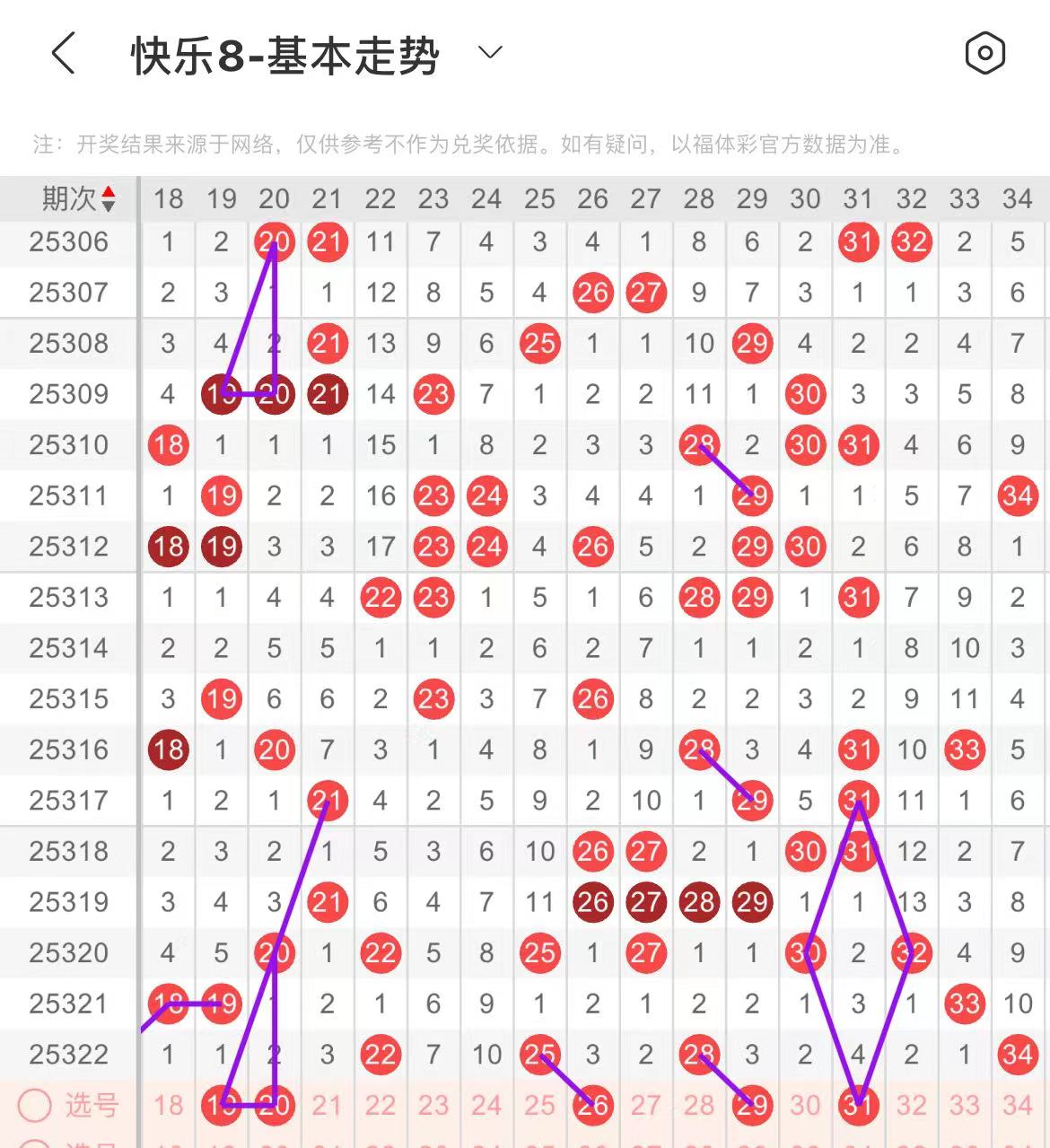Expand the 快乐8-基本走势 chart type dropdown

(x=490, y=53)
